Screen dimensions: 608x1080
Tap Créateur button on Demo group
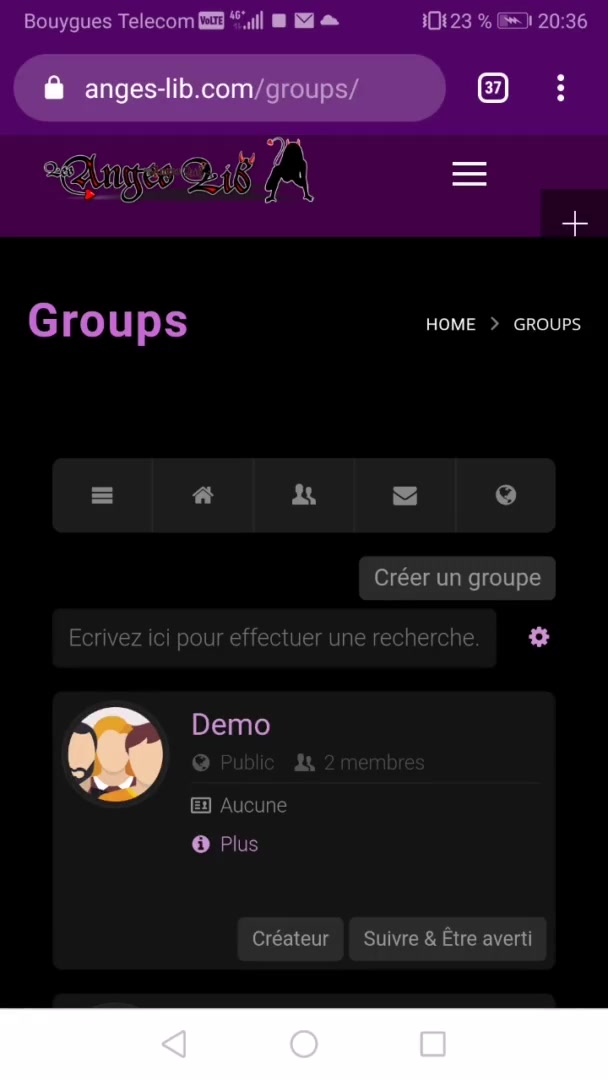290,939
